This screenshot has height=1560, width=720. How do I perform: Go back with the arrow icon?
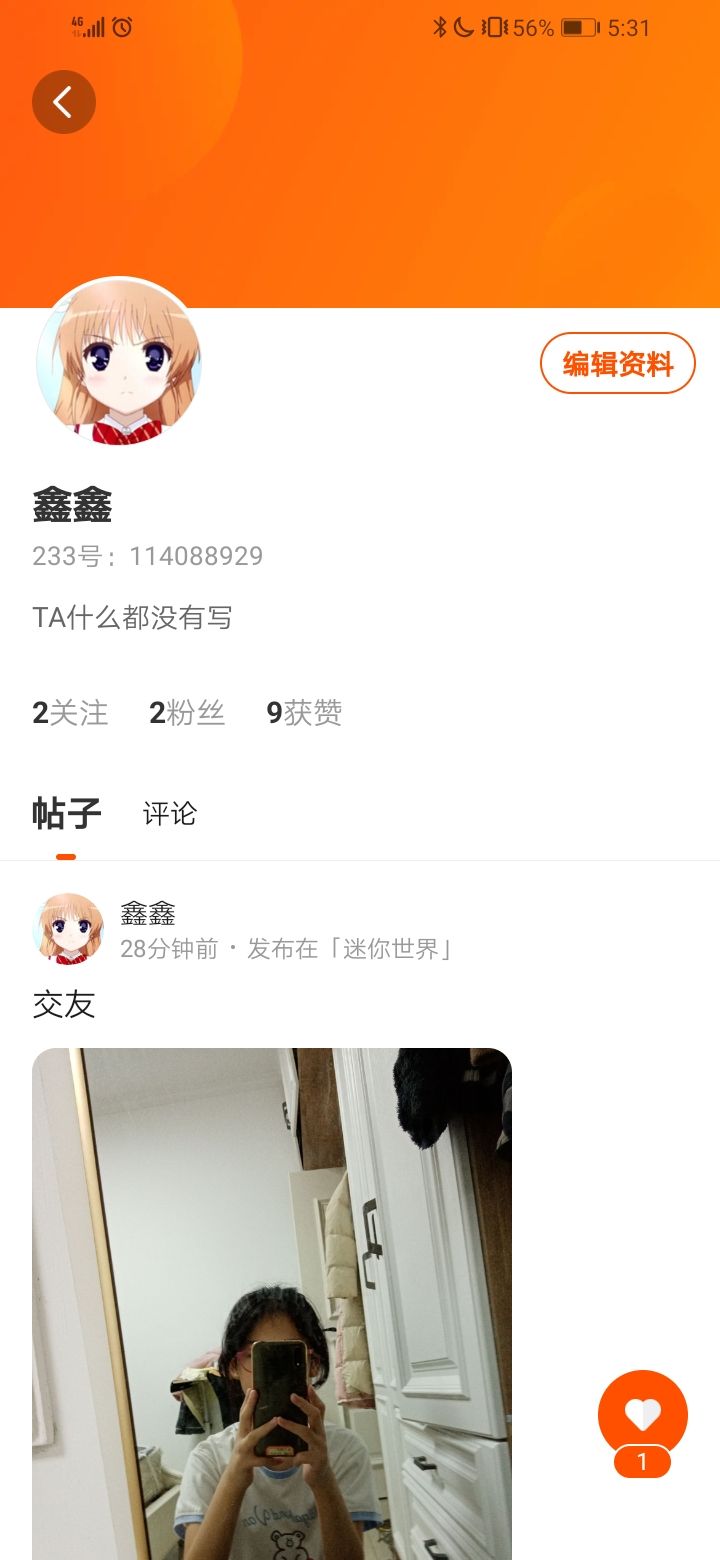point(64,102)
